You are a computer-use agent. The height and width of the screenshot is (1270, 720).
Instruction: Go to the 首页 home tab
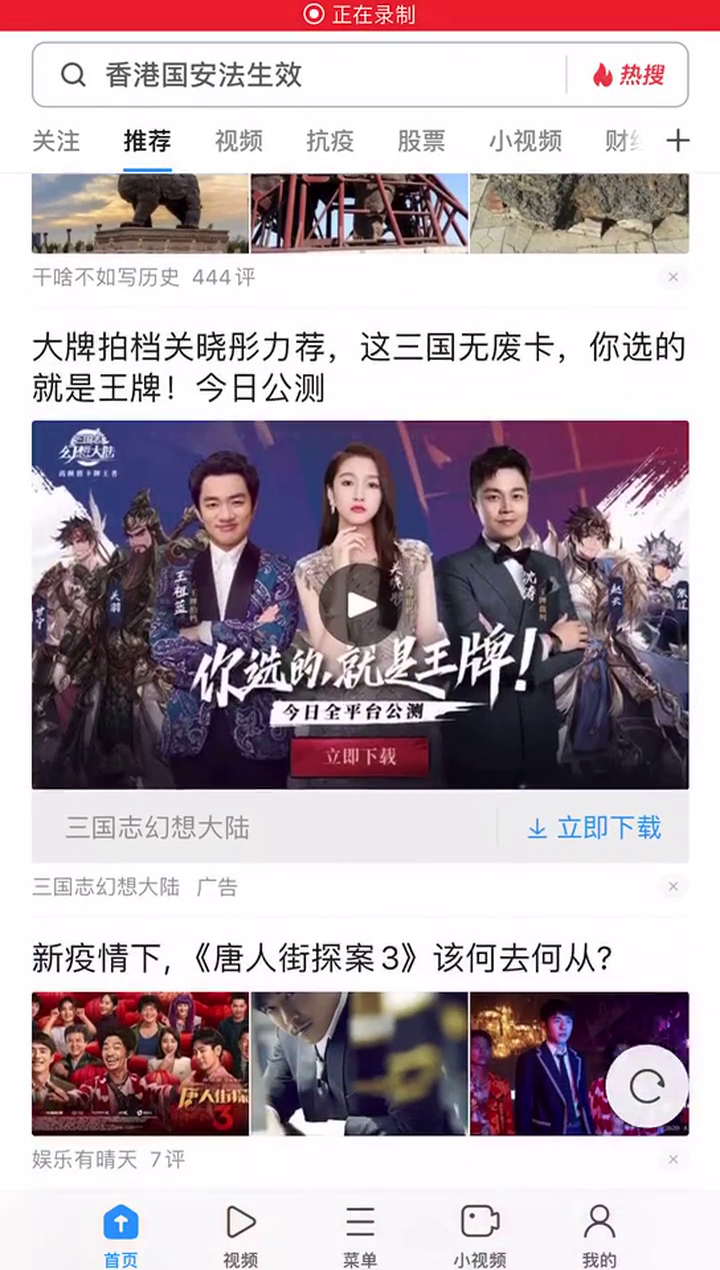point(121,1237)
